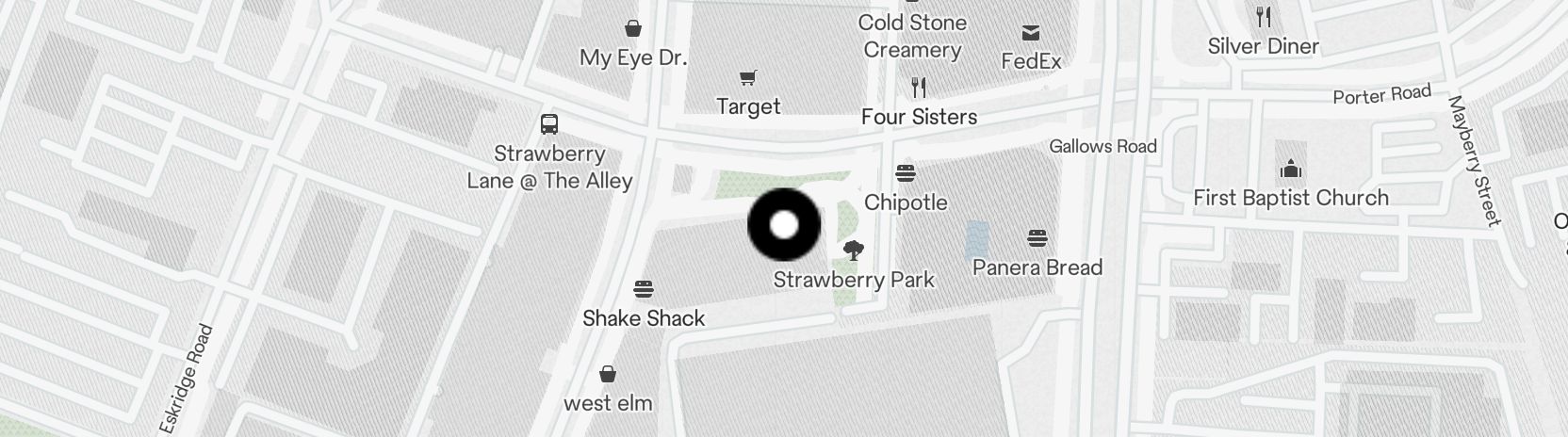The image size is (1568, 437).
Task: Open the First Baptist Church marker
Action: click(x=1290, y=170)
